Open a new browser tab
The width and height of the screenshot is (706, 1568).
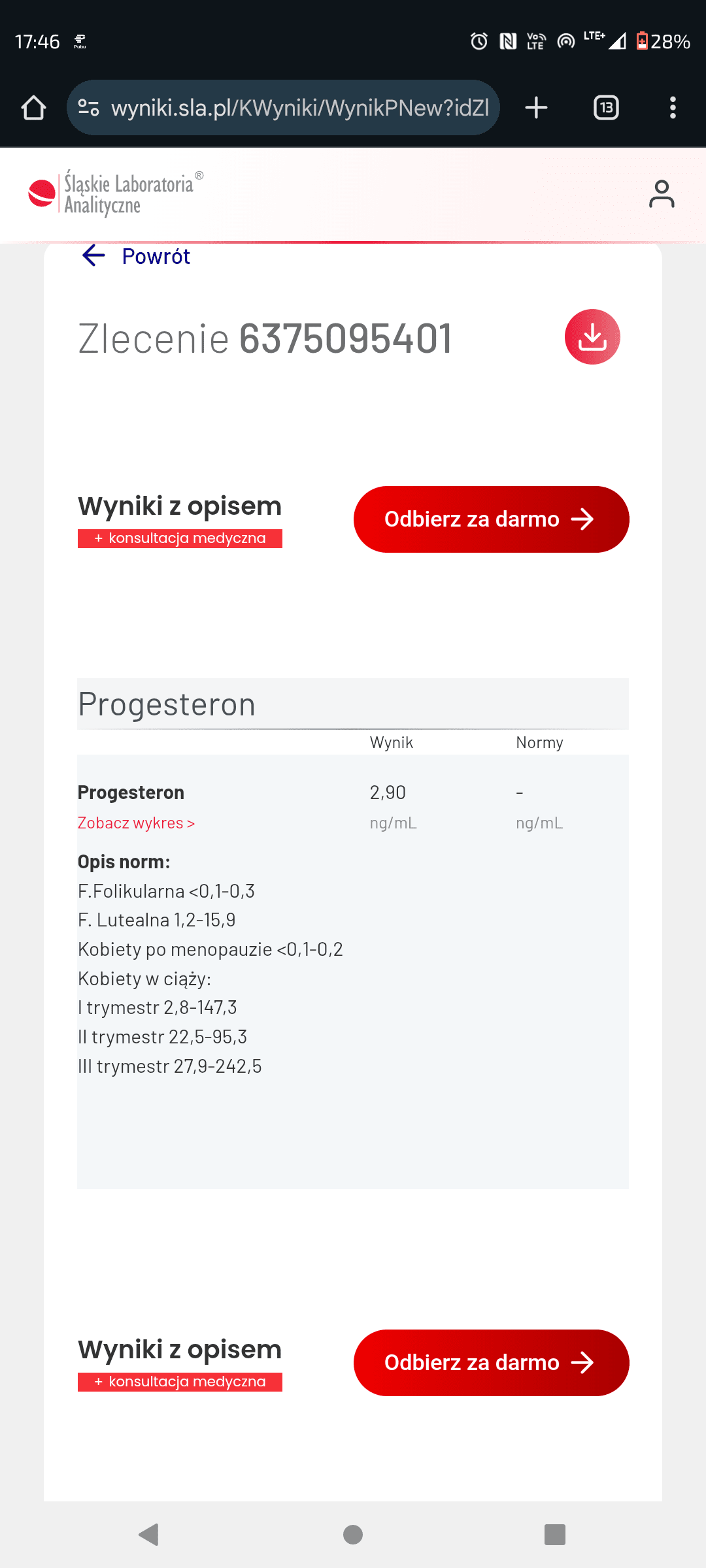tap(536, 108)
